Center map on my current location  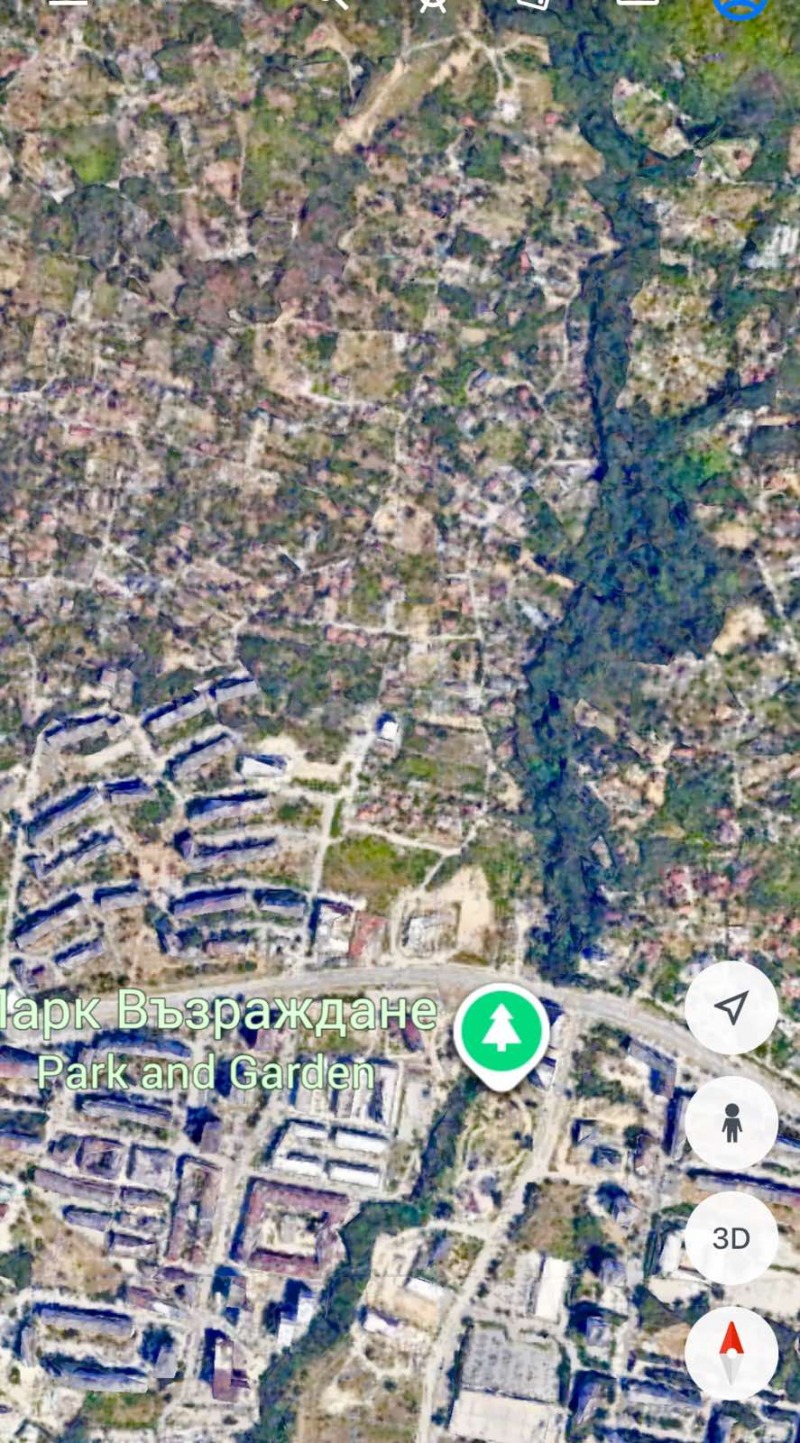tap(731, 1008)
